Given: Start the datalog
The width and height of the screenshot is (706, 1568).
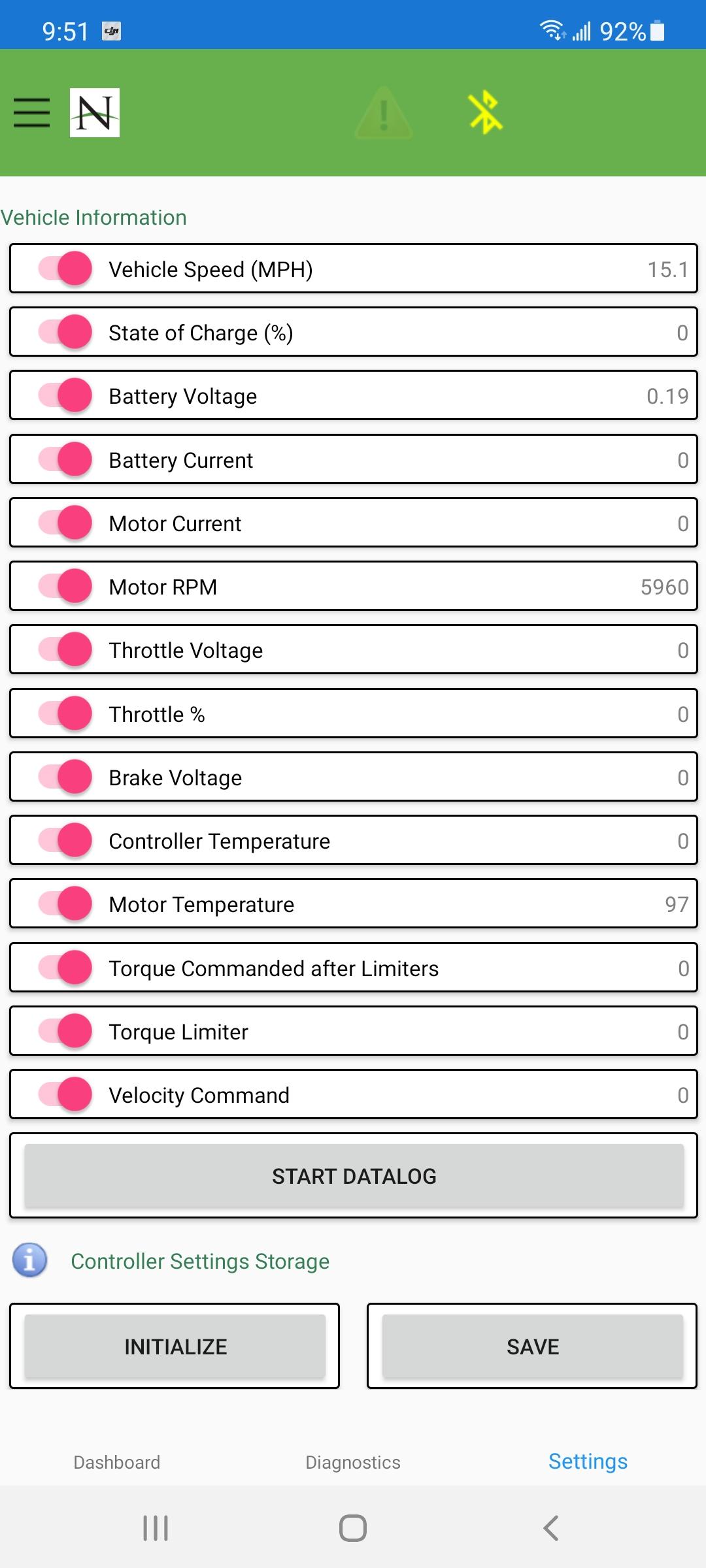Looking at the screenshot, I should tap(354, 1175).
